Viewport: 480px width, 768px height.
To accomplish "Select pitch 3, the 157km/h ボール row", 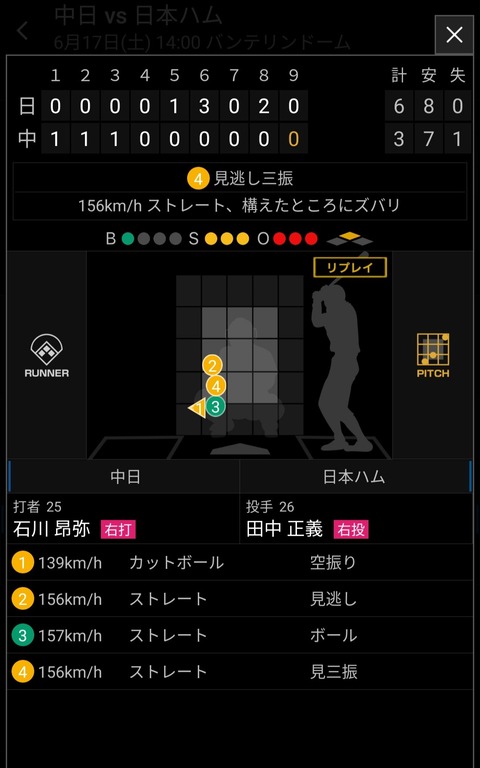I will 240,635.
